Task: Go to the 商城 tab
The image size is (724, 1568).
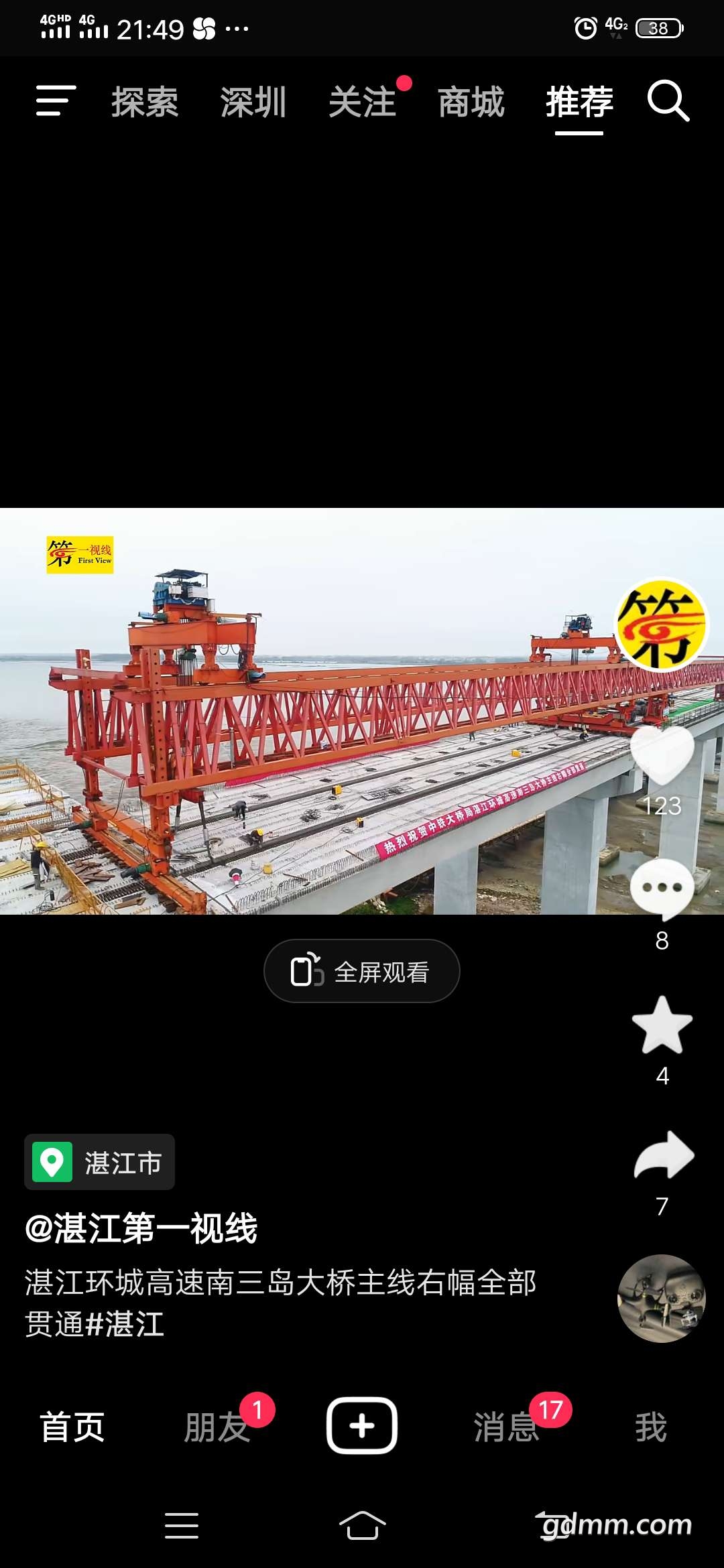Action: click(471, 103)
